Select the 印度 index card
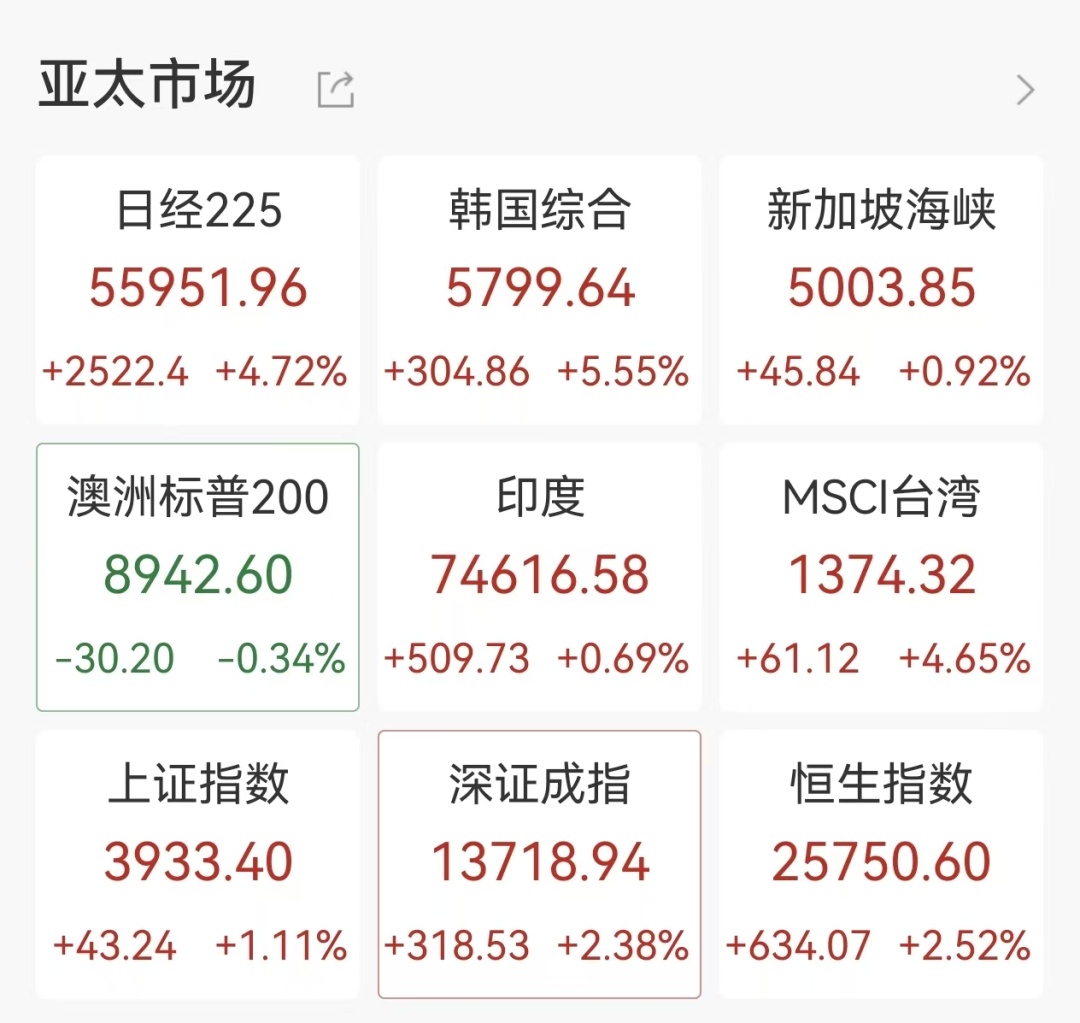The height and width of the screenshot is (1023, 1080). (539, 577)
